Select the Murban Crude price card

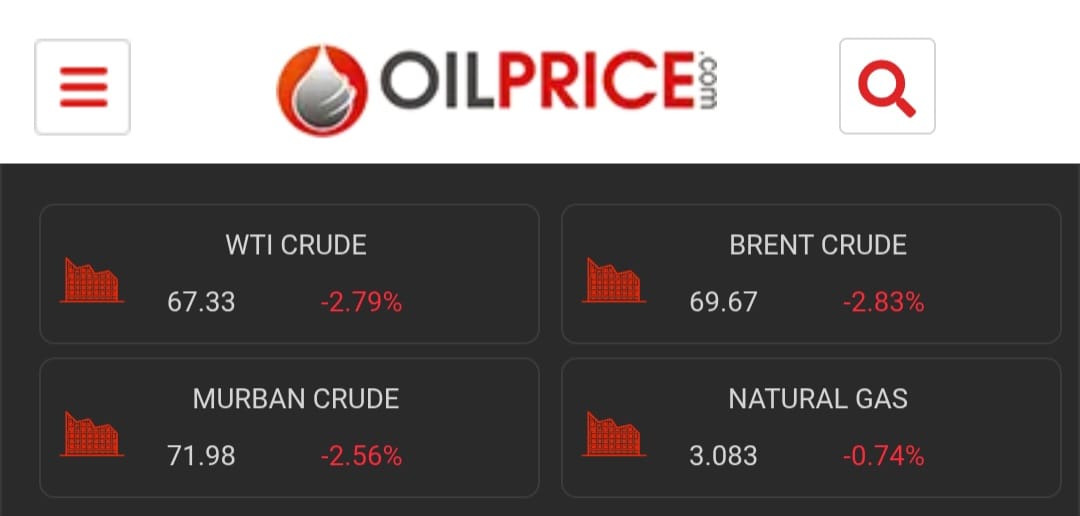(289, 427)
